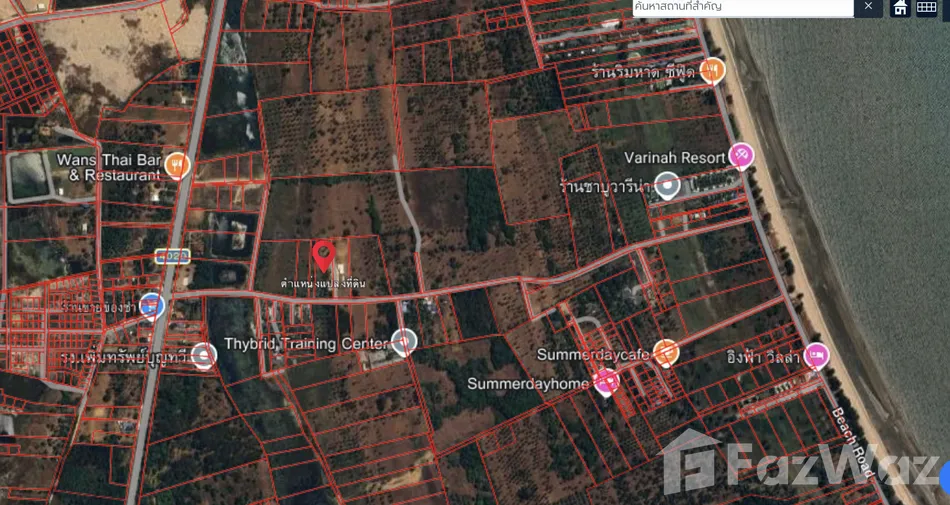Tap the landmark search field
950x505 pixels.
(x=743, y=7)
